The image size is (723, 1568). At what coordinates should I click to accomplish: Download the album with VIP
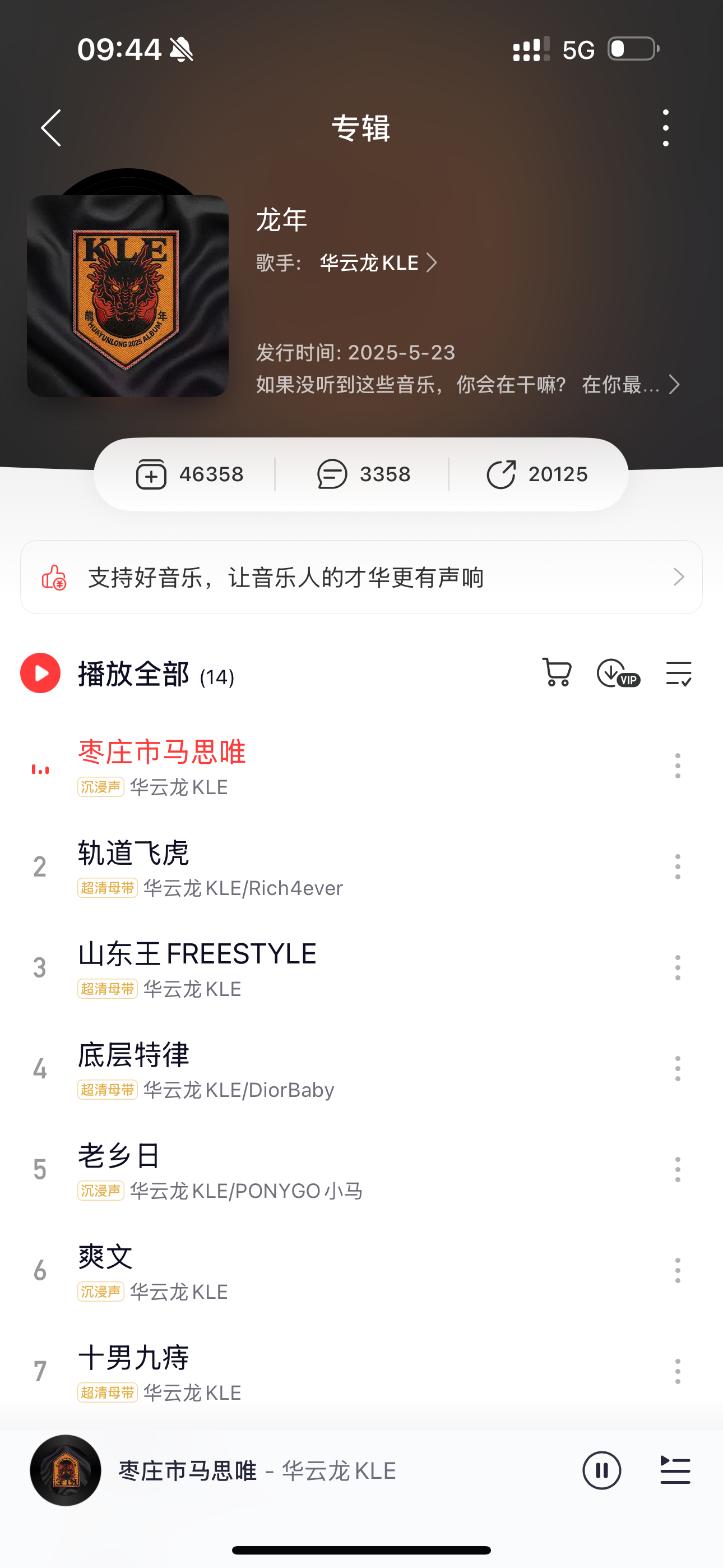click(x=617, y=673)
